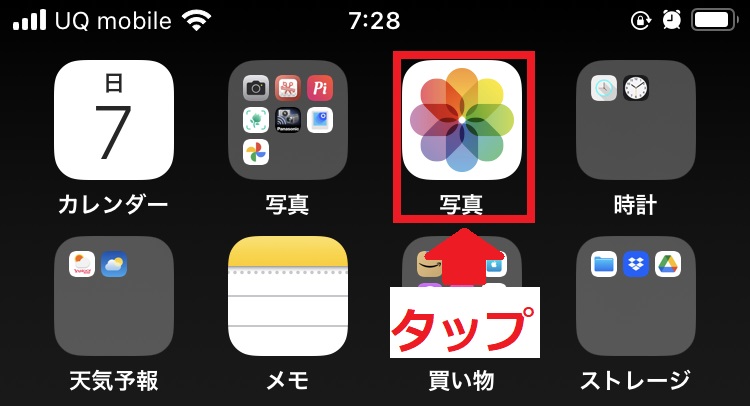The height and width of the screenshot is (406, 750).
Task: Open the カレンダー calendar app
Action: coord(113,120)
